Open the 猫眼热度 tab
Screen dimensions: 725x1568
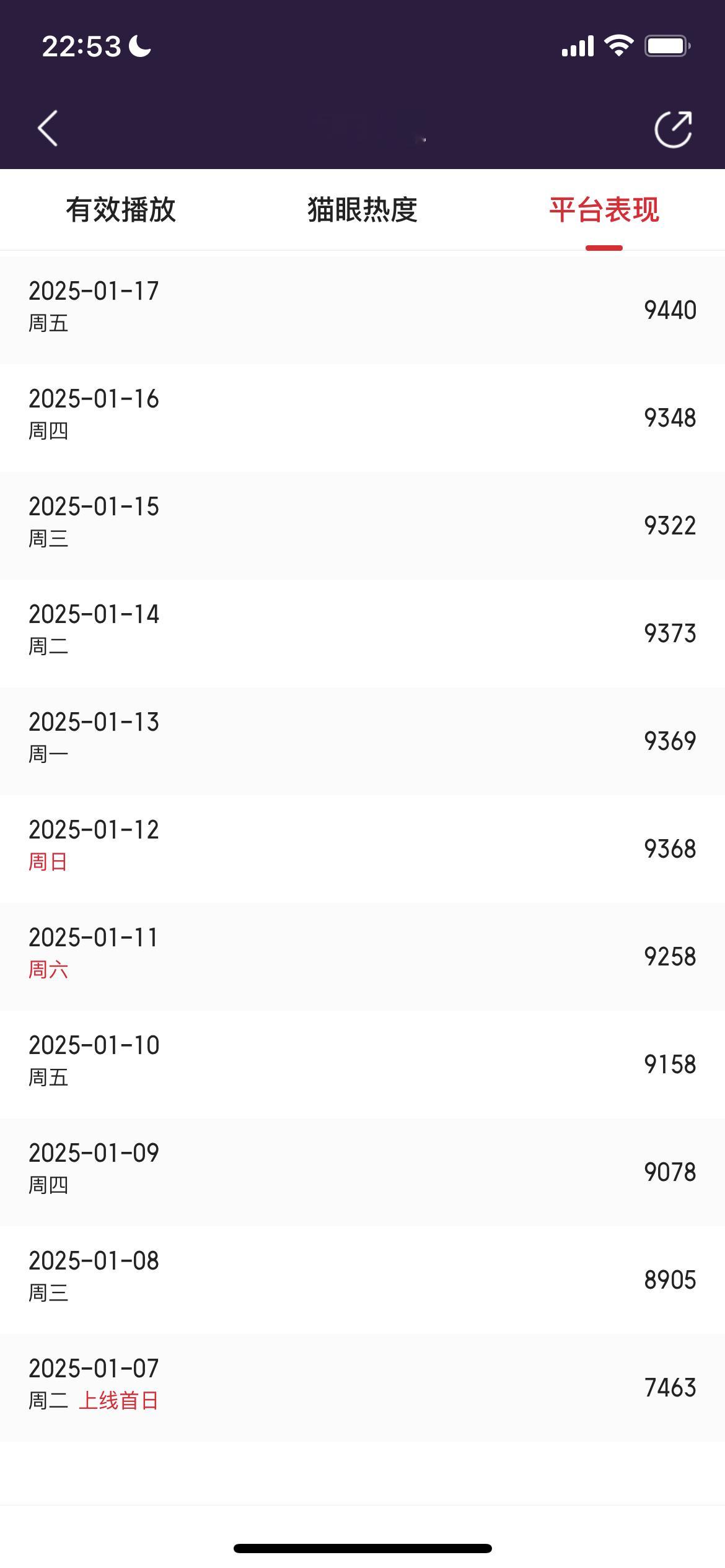coord(362,209)
